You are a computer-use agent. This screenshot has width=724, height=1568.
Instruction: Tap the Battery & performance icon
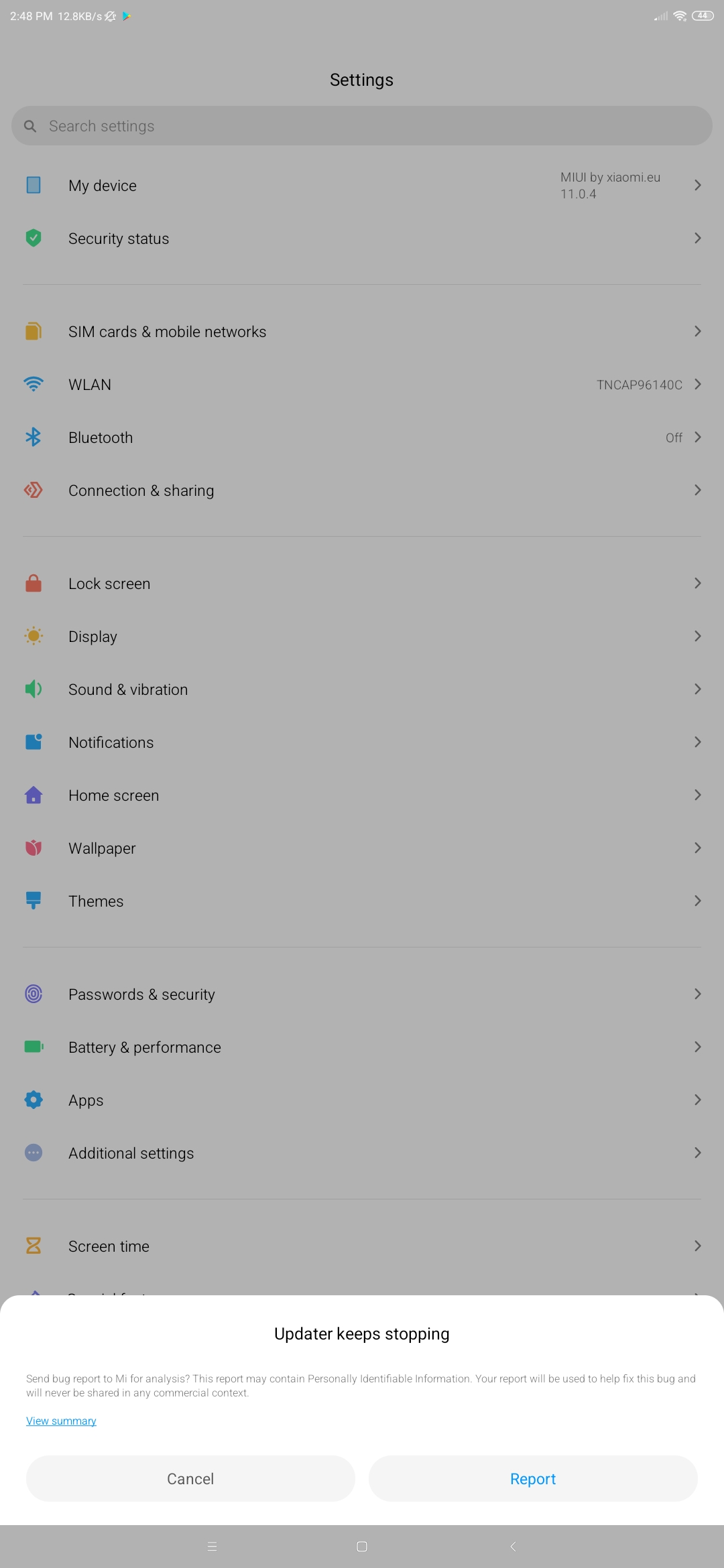pyautogui.click(x=33, y=1047)
